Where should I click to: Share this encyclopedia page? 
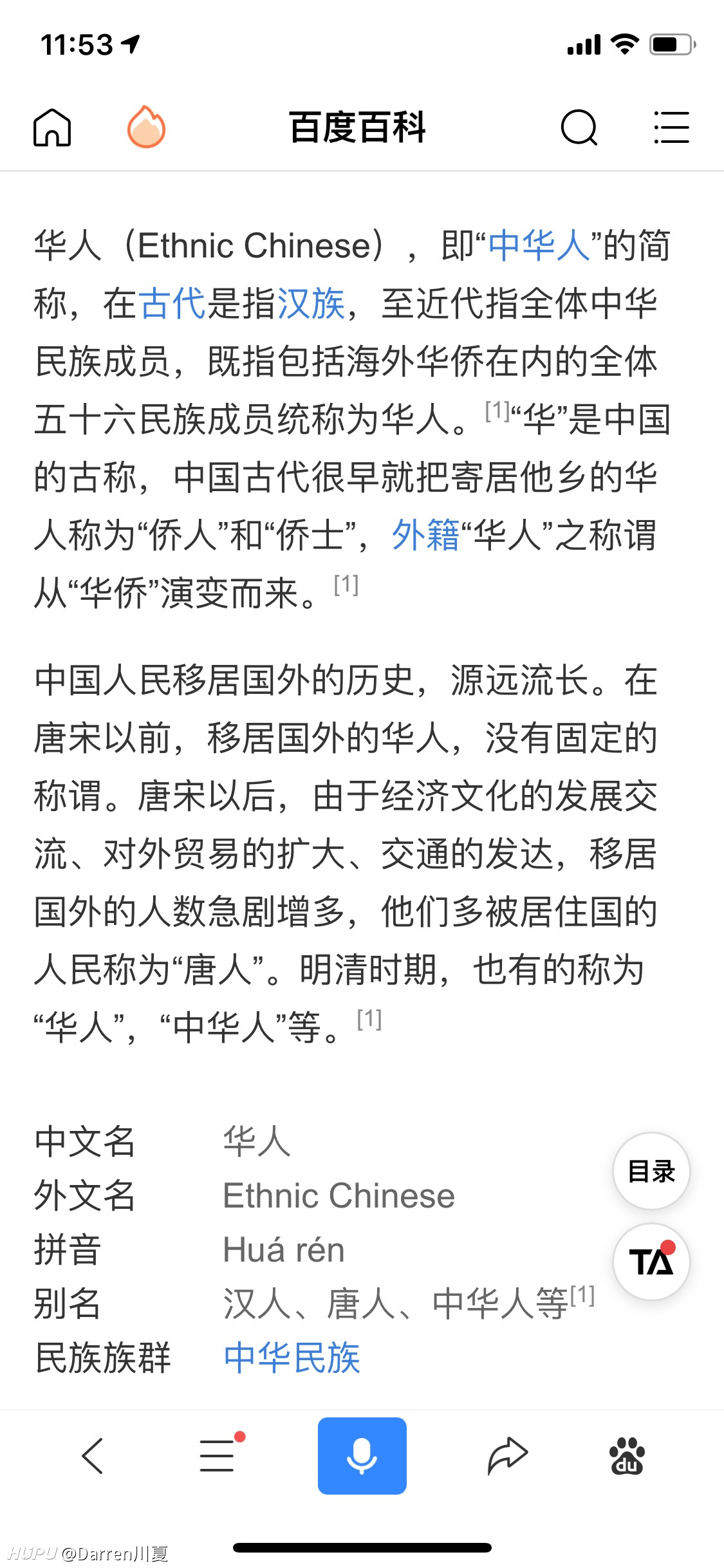coord(507,1455)
